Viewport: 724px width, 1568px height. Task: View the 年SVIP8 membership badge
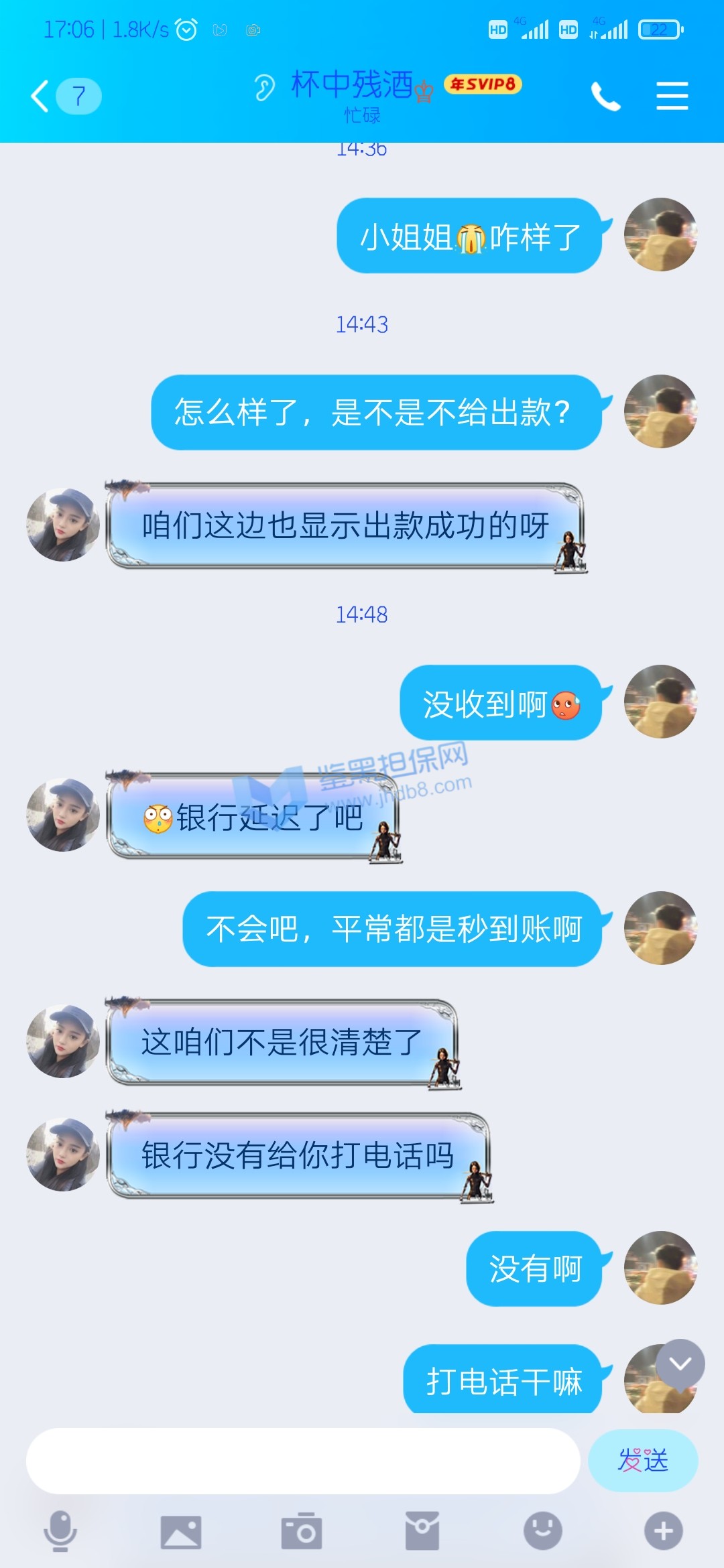(x=483, y=84)
